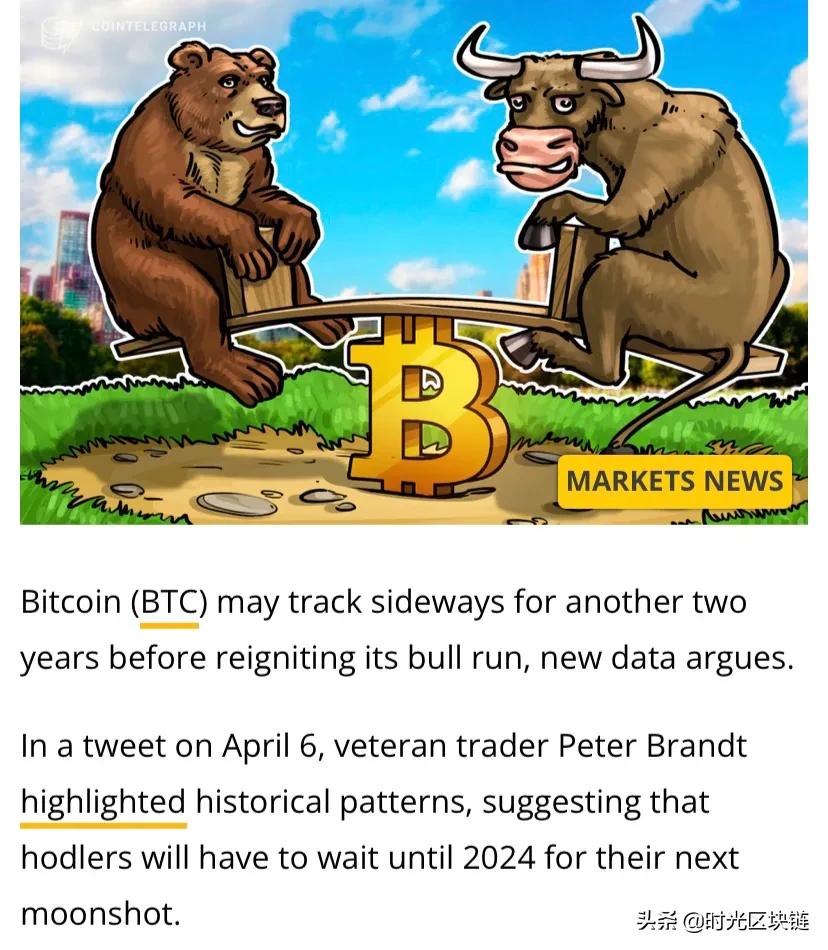The width and height of the screenshot is (828, 950).
Task: Open the underlined 'highlighted' tweet link
Action: click(x=103, y=802)
